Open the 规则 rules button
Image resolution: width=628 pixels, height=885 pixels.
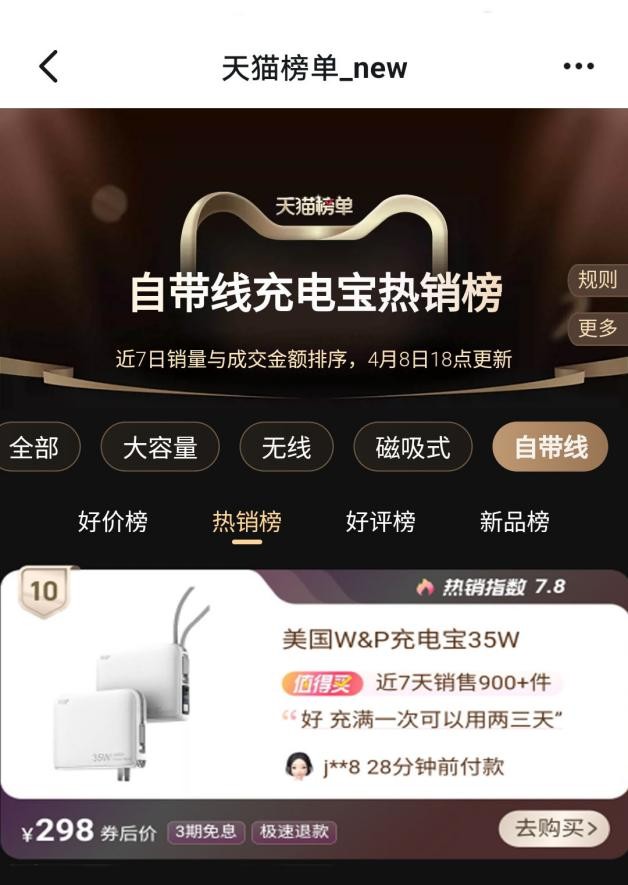pyautogui.click(x=597, y=280)
